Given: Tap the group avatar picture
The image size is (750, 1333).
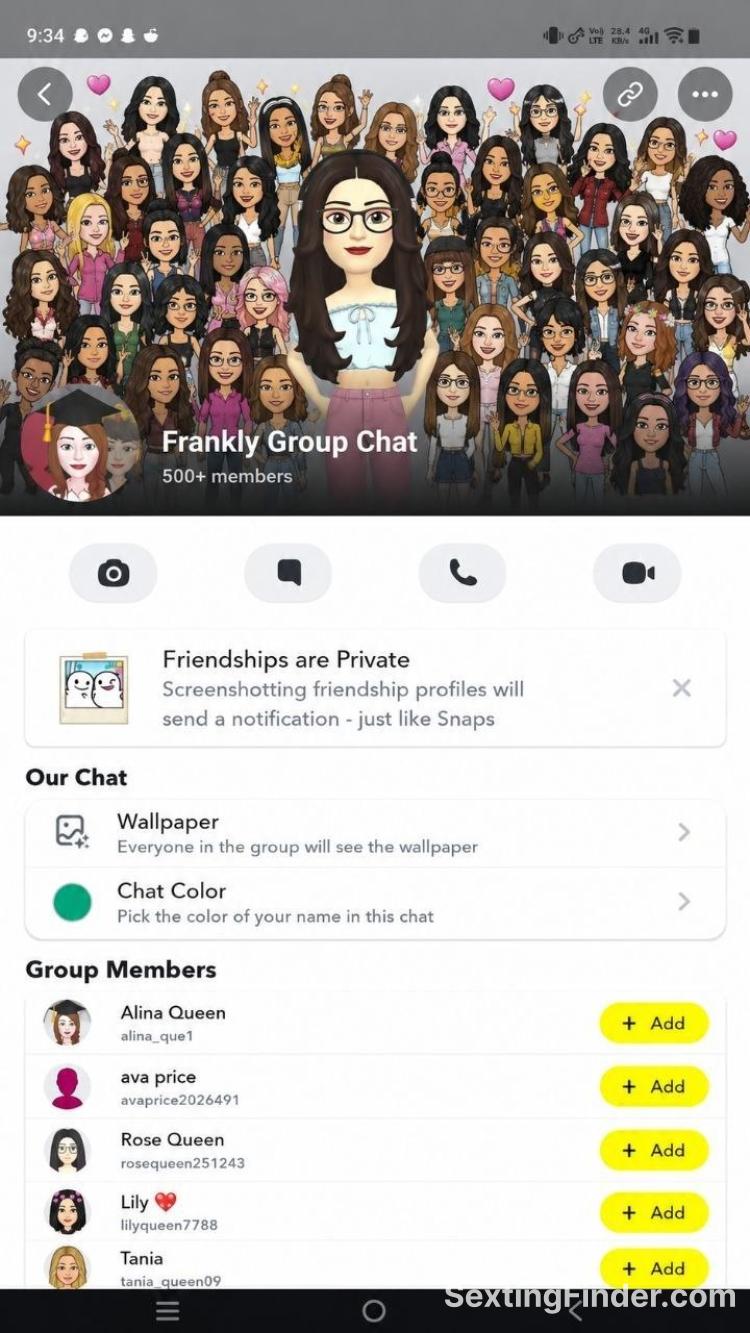Looking at the screenshot, I should tap(82, 444).
